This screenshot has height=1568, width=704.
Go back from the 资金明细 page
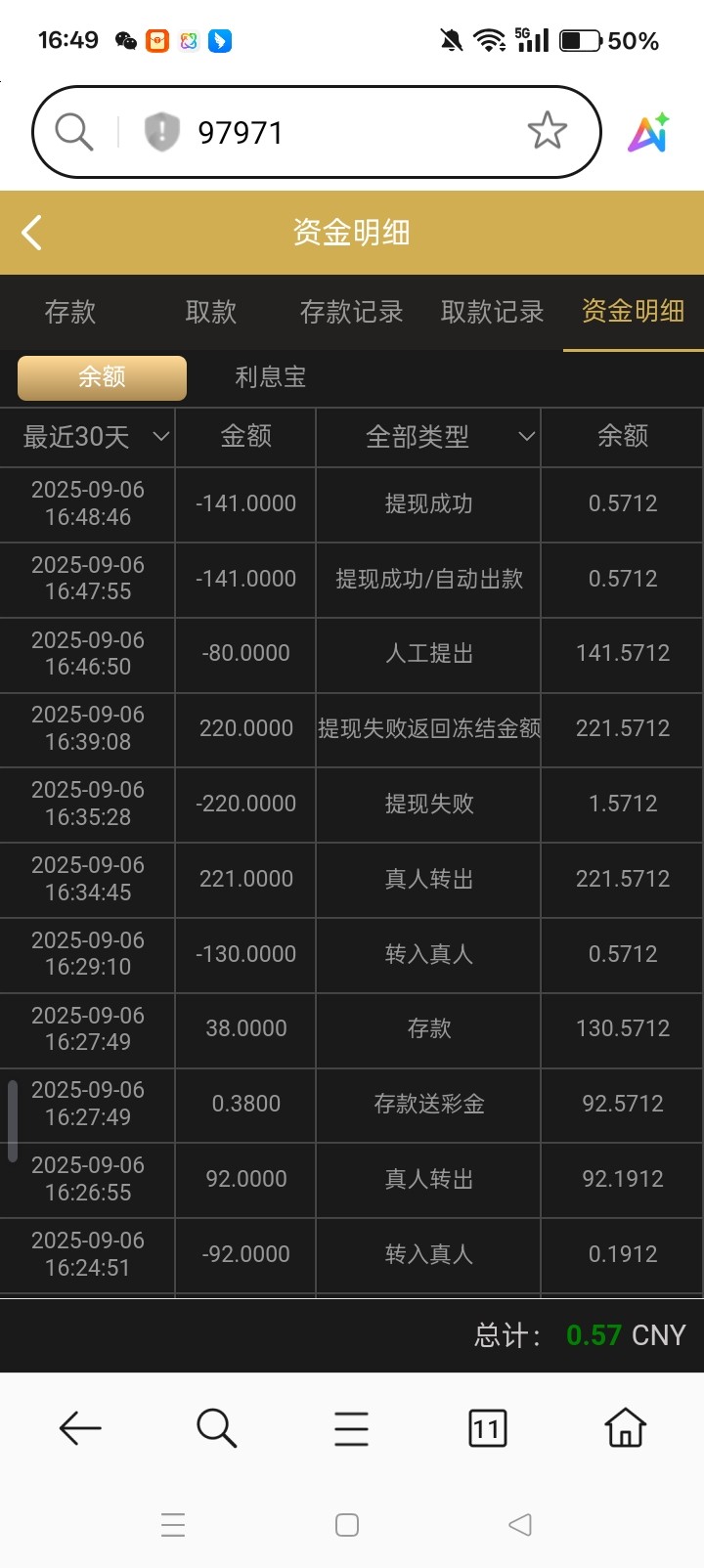pos(32,233)
